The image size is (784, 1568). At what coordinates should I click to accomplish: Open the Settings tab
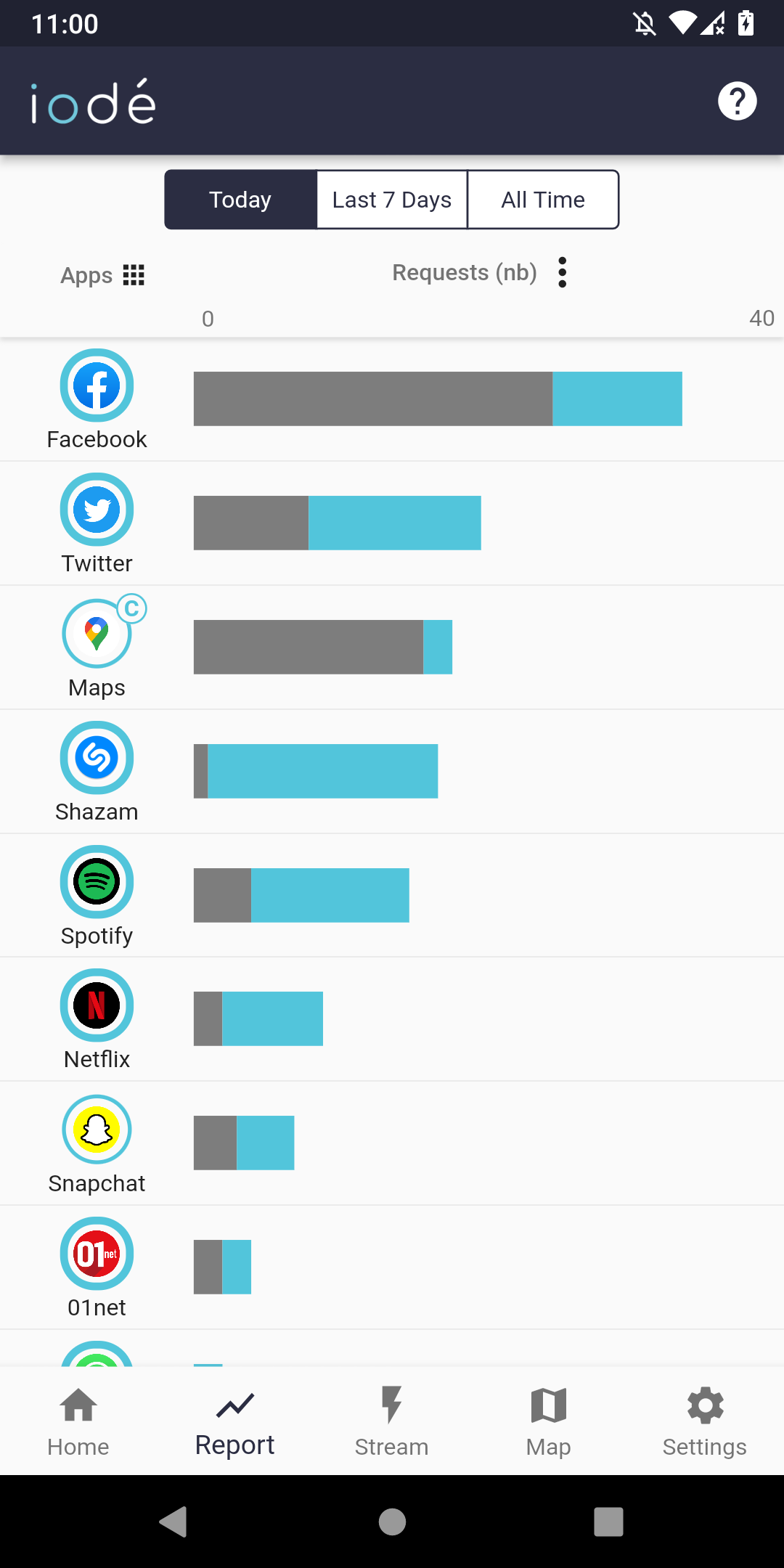(705, 1421)
